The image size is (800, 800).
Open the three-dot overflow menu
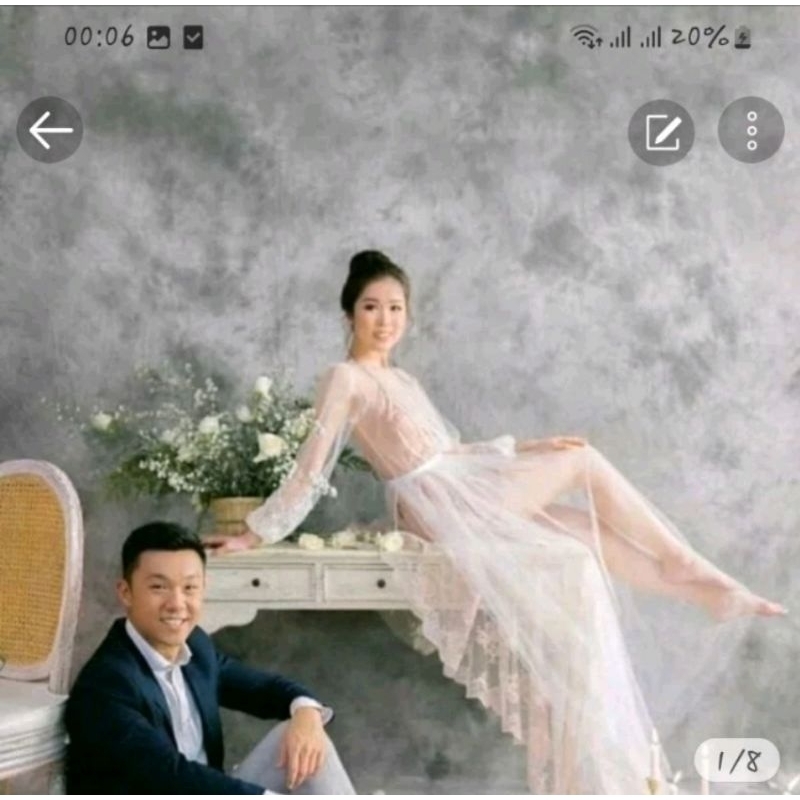point(751,131)
